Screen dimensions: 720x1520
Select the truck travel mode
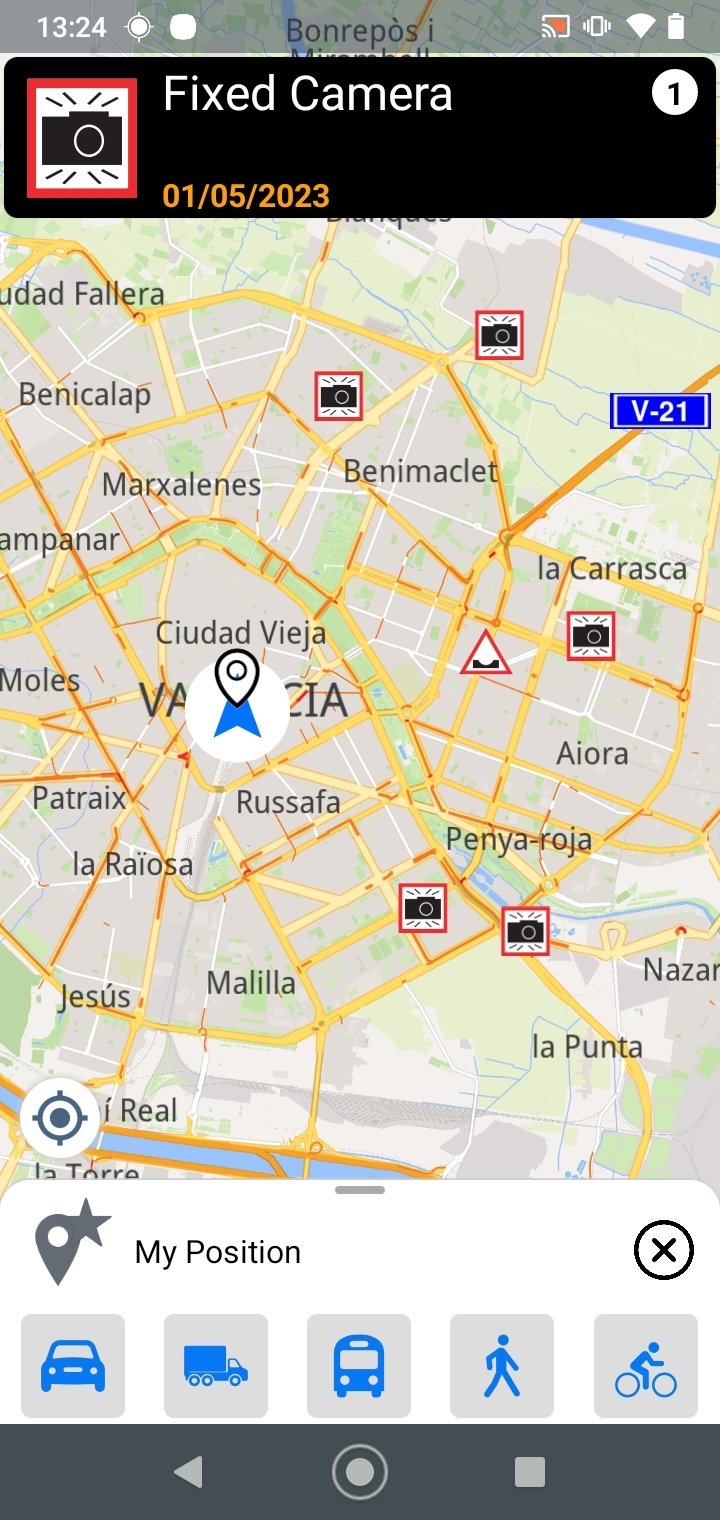216,1365
